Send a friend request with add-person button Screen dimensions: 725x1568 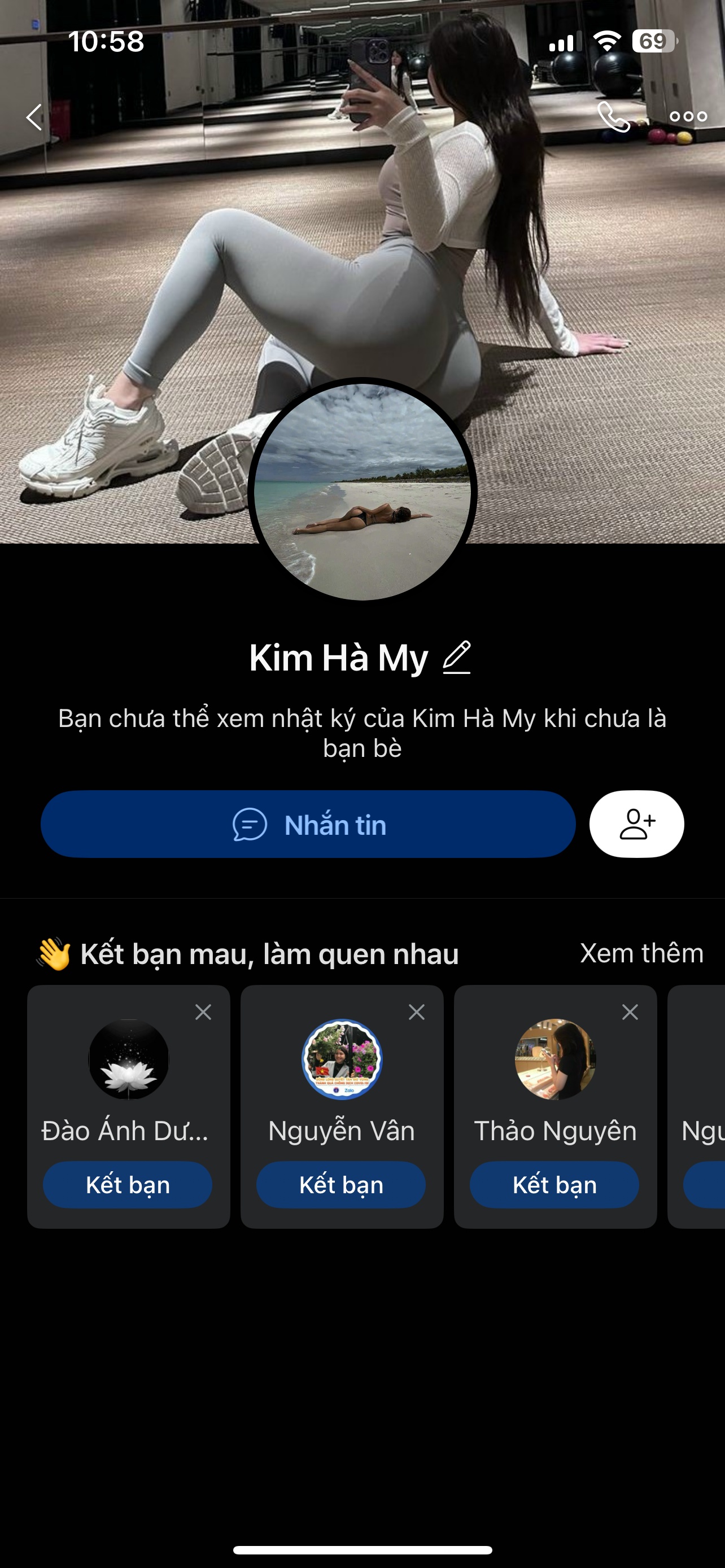pos(636,824)
